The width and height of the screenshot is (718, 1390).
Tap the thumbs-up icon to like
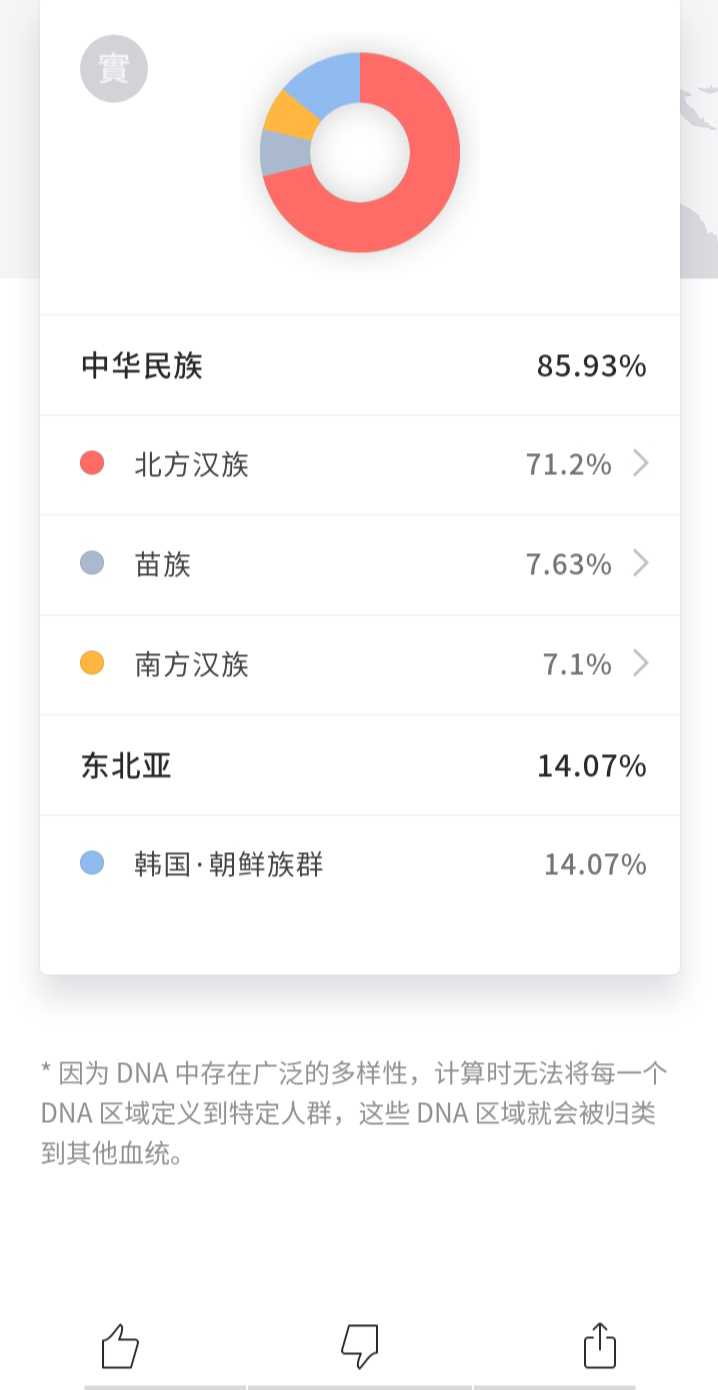click(x=120, y=1346)
